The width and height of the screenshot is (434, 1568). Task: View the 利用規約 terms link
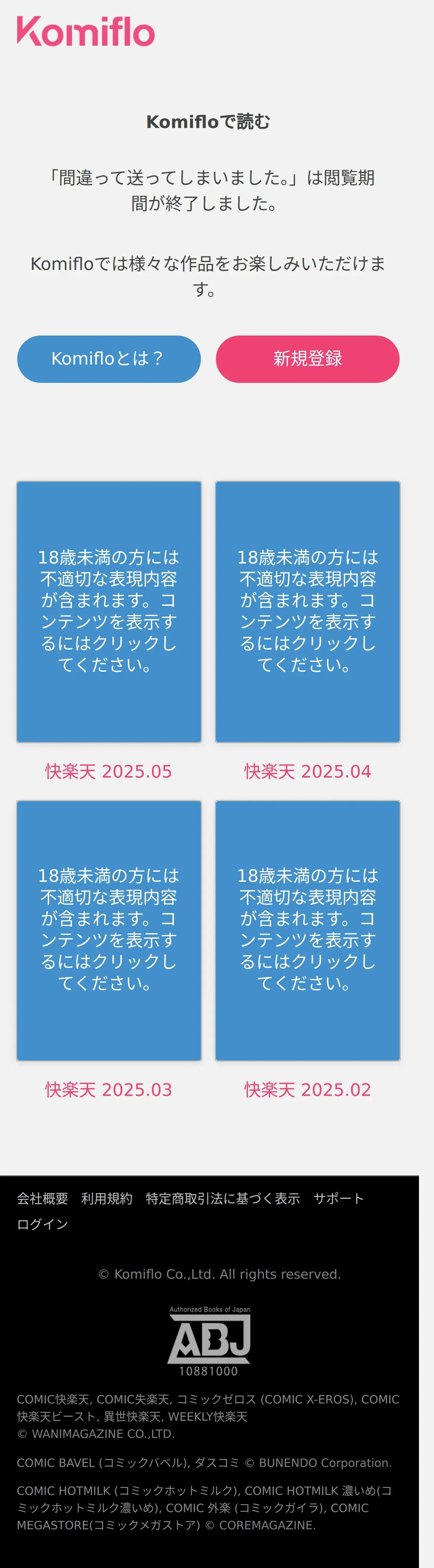click(107, 1198)
